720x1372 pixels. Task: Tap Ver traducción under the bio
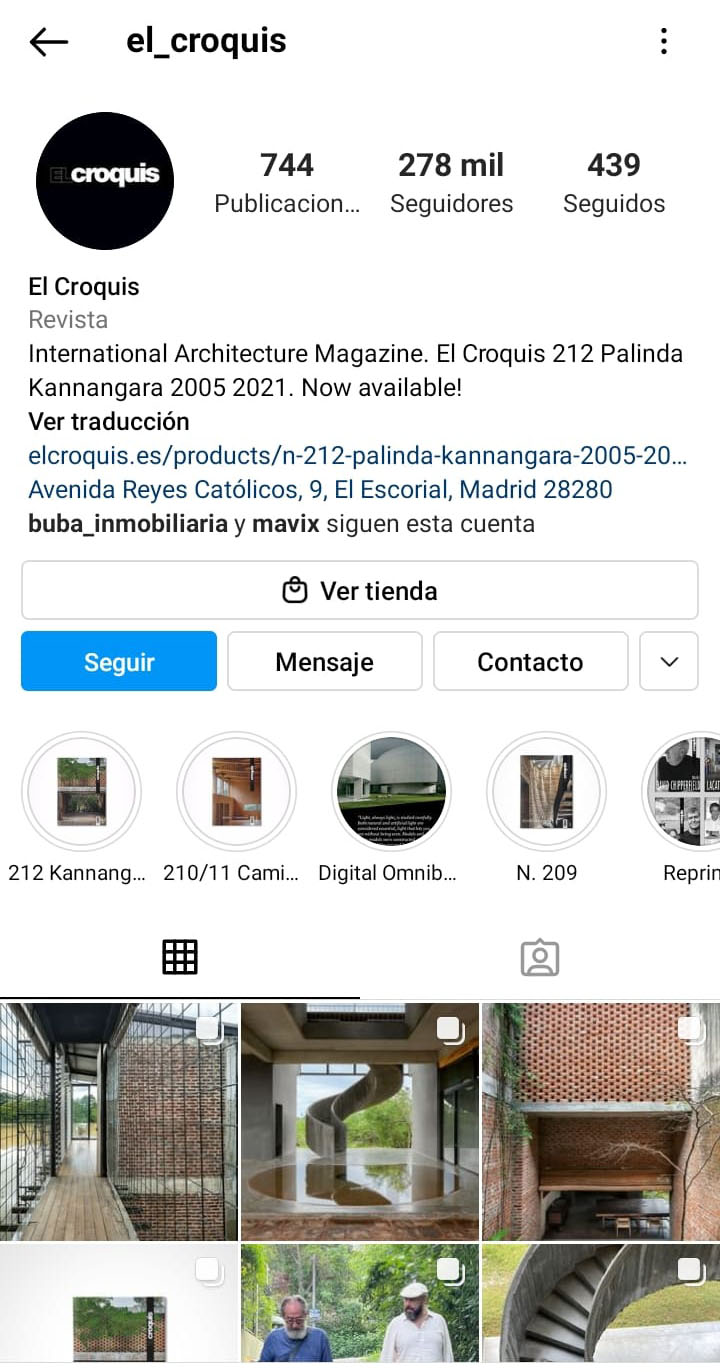coord(109,422)
